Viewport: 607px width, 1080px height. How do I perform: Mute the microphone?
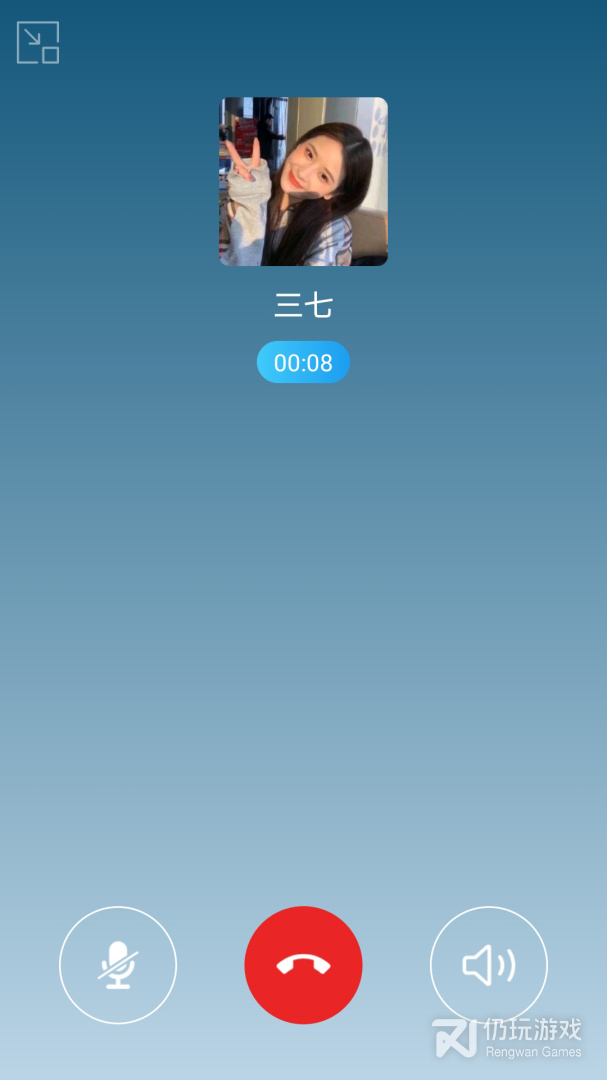click(x=118, y=965)
